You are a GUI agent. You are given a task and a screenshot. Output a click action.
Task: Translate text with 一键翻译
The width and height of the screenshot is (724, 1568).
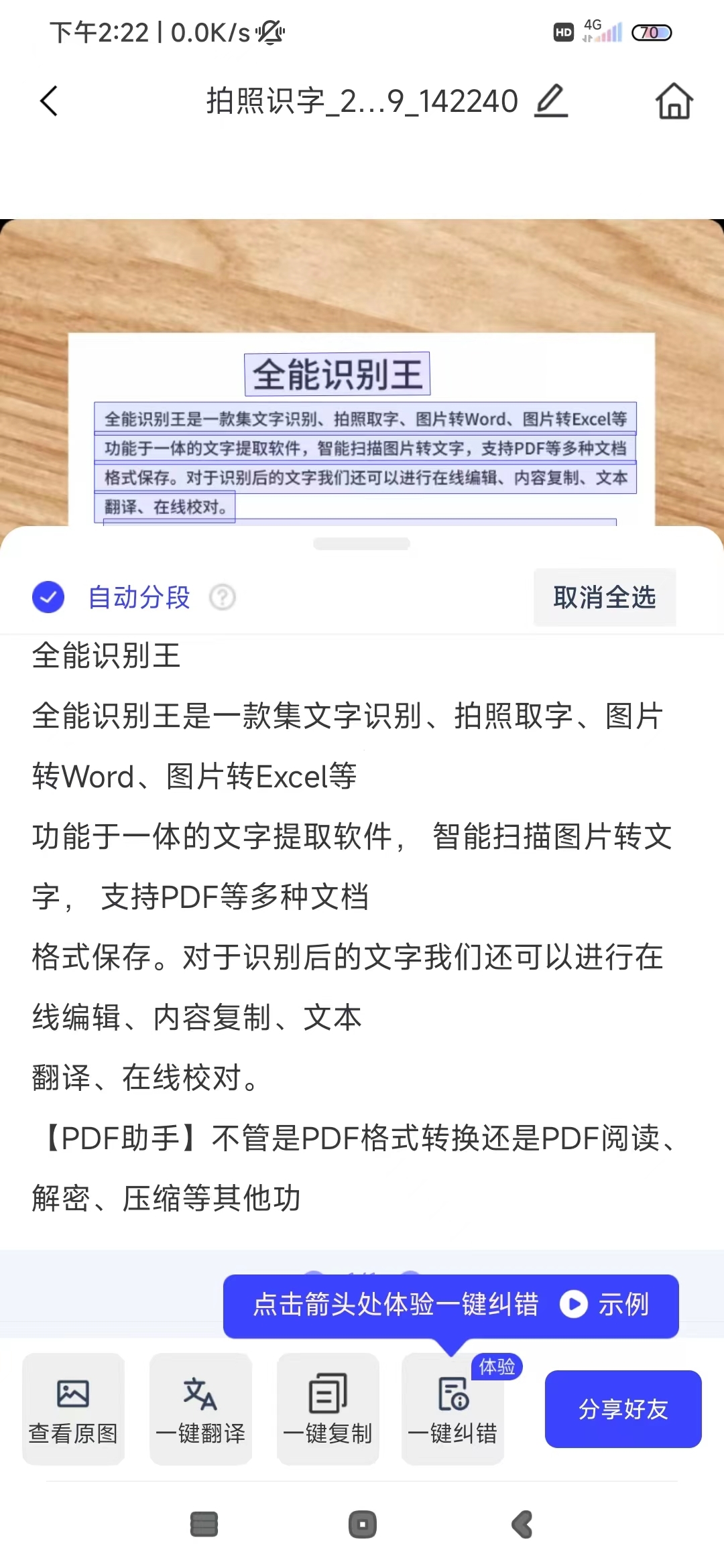[x=200, y=1409]
